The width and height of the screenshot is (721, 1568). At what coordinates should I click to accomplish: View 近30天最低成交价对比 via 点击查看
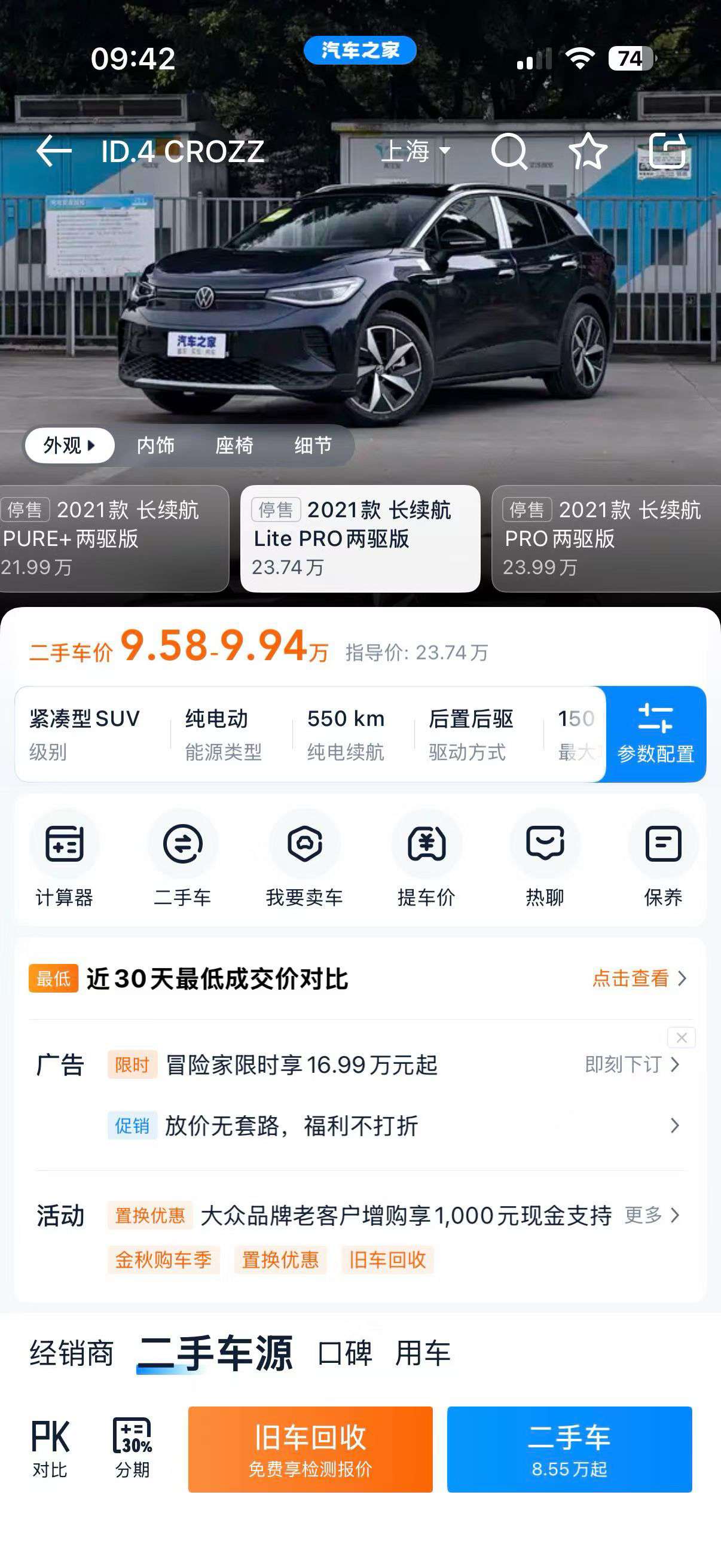pyautogui.click(x=639, y=978)
